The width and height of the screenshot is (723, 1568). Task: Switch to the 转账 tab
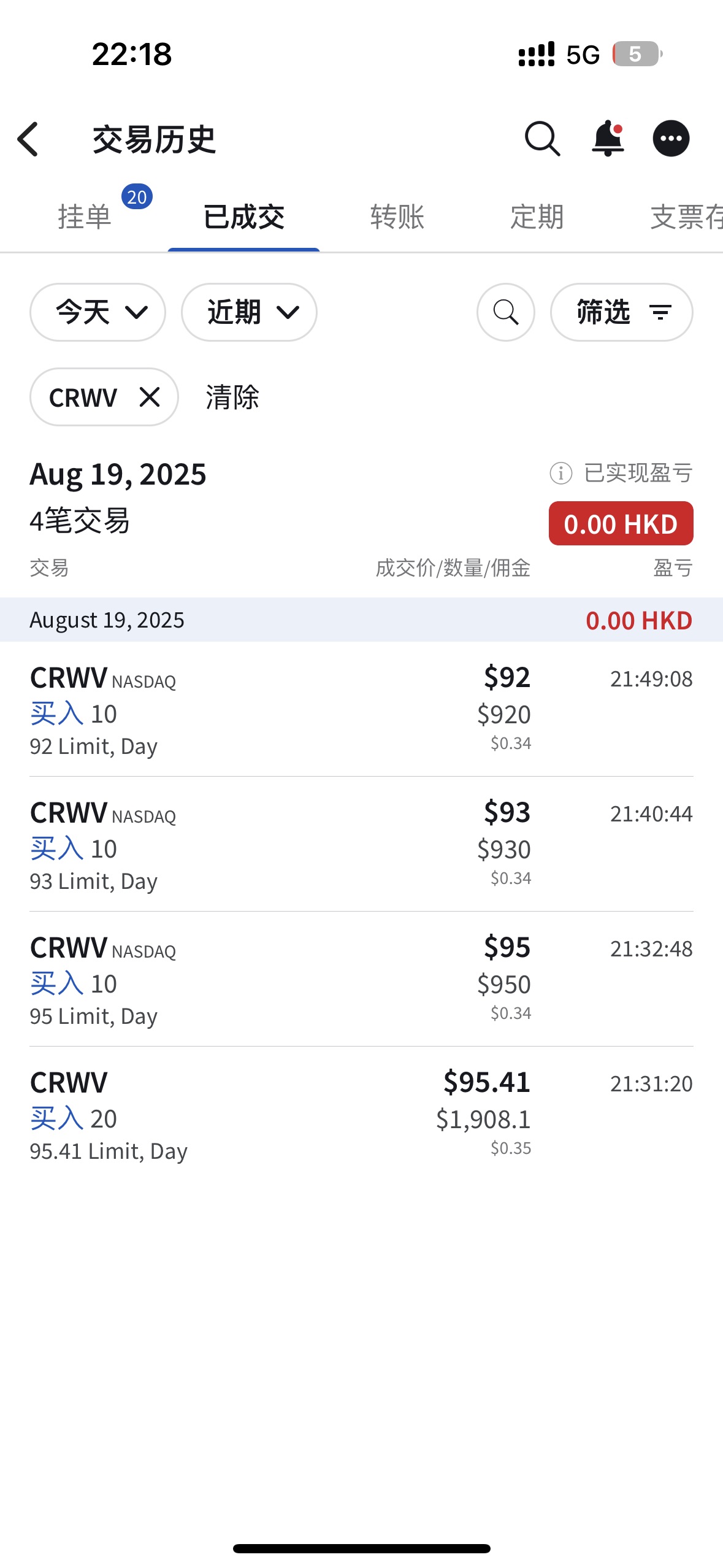coord(397,217)
